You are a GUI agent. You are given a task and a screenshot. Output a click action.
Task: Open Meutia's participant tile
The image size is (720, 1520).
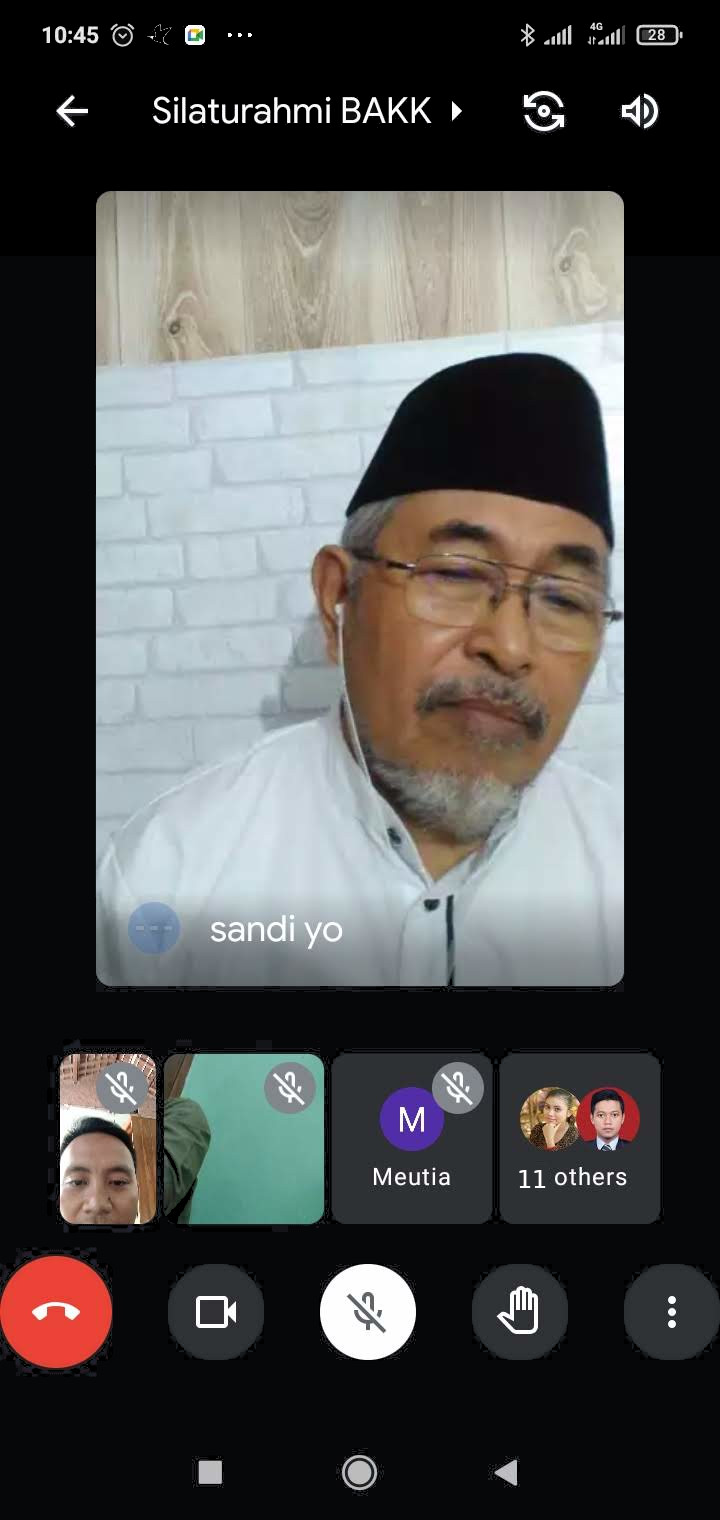pos(412,1138)
